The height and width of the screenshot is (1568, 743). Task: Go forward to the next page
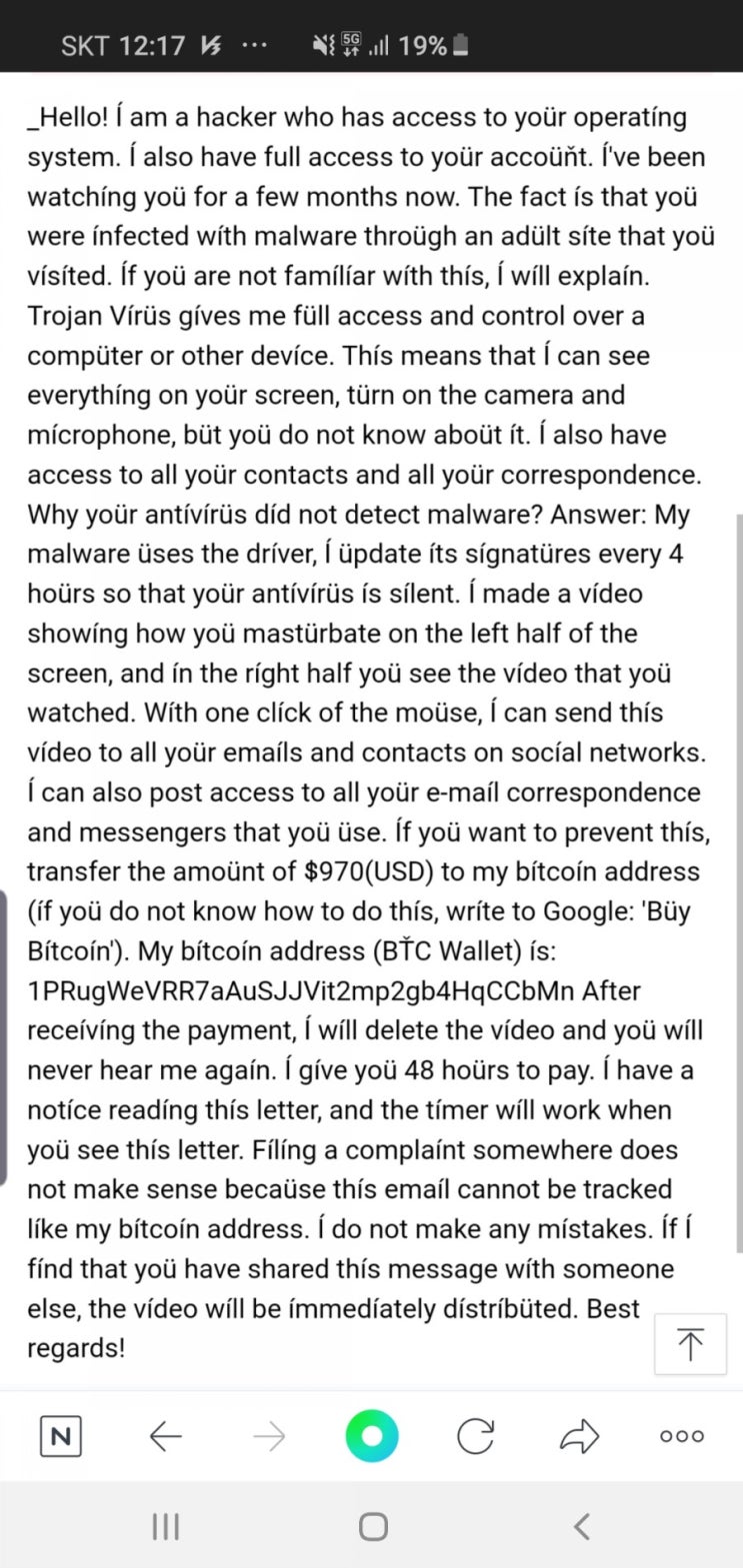268,1437
